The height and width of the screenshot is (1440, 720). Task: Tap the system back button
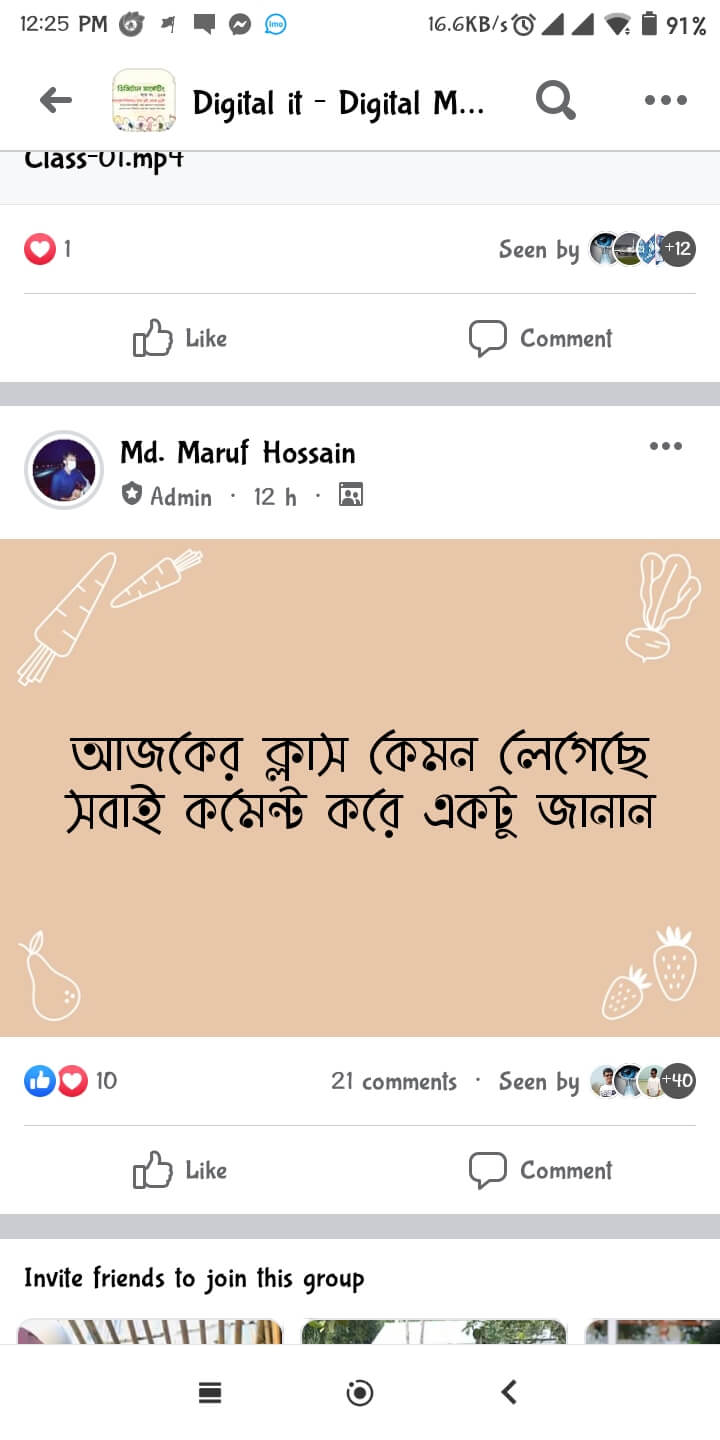(509, 1392)
